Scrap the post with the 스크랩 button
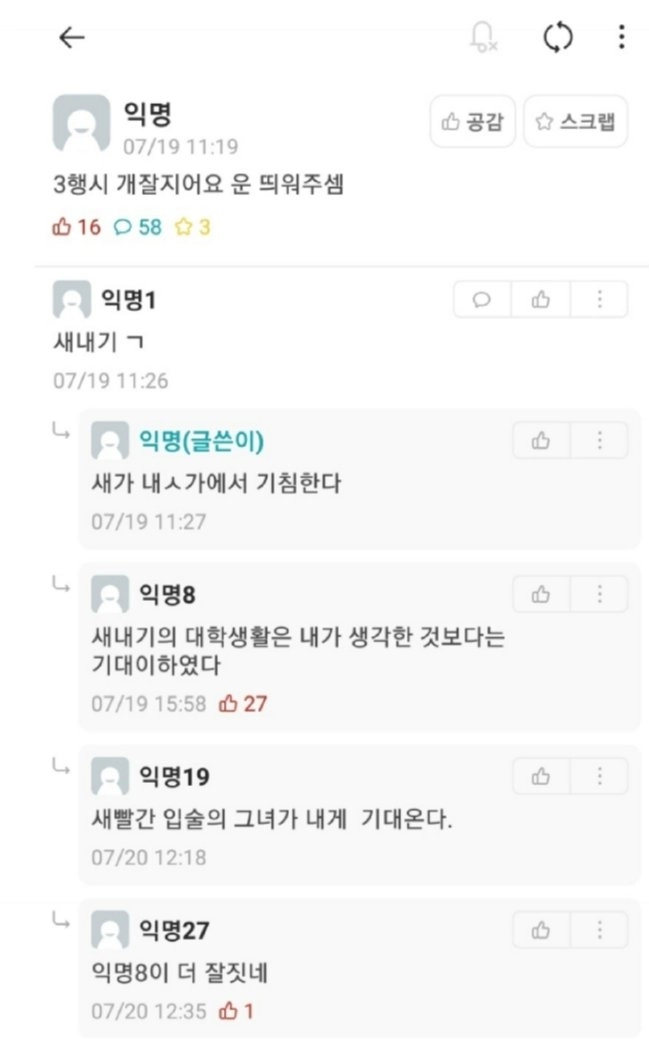This screenshot has height=1052, width=649. point(575,121)
